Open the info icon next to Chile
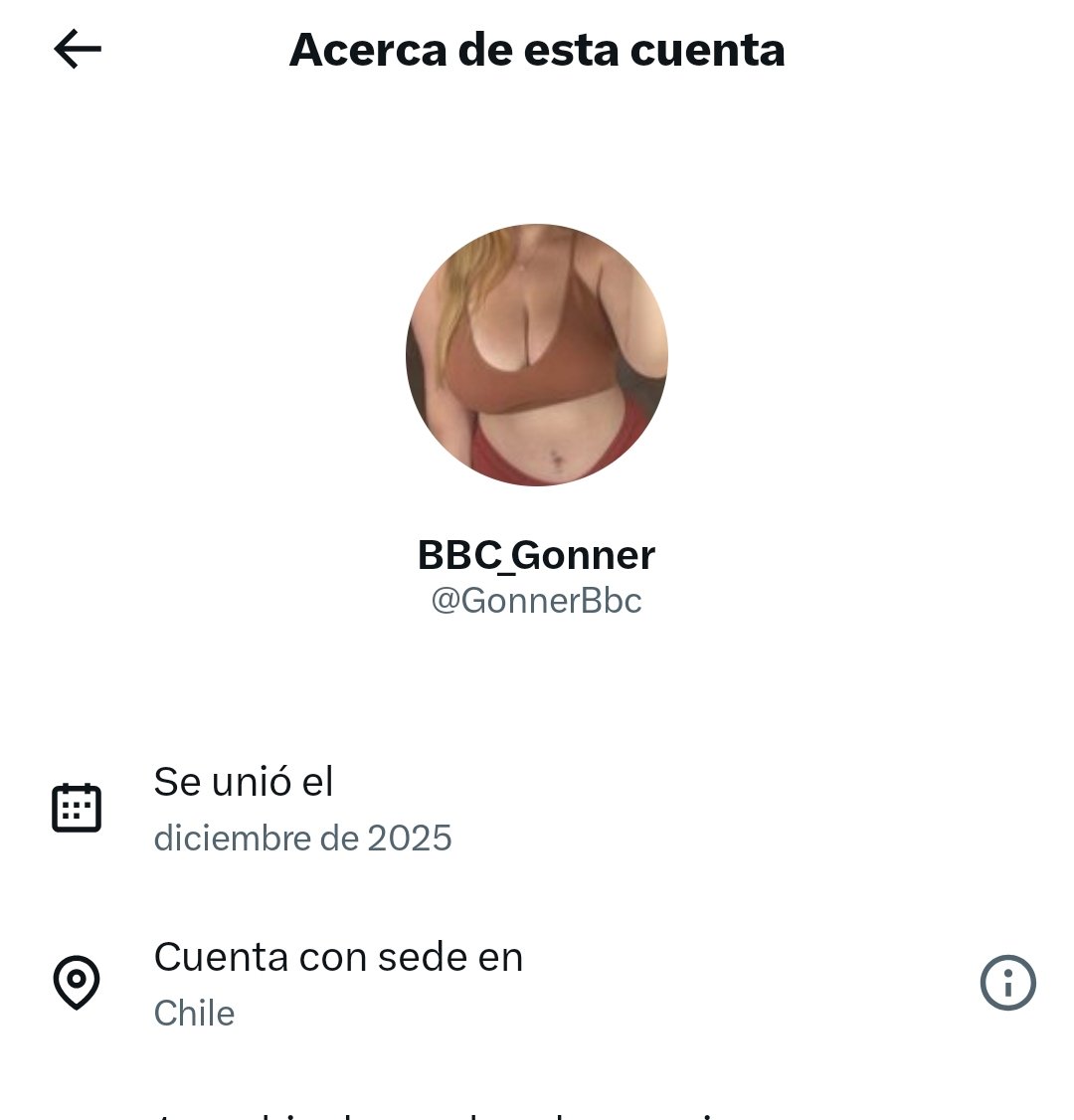Screen dimensions: 1074x1120 pos(1007,984)
